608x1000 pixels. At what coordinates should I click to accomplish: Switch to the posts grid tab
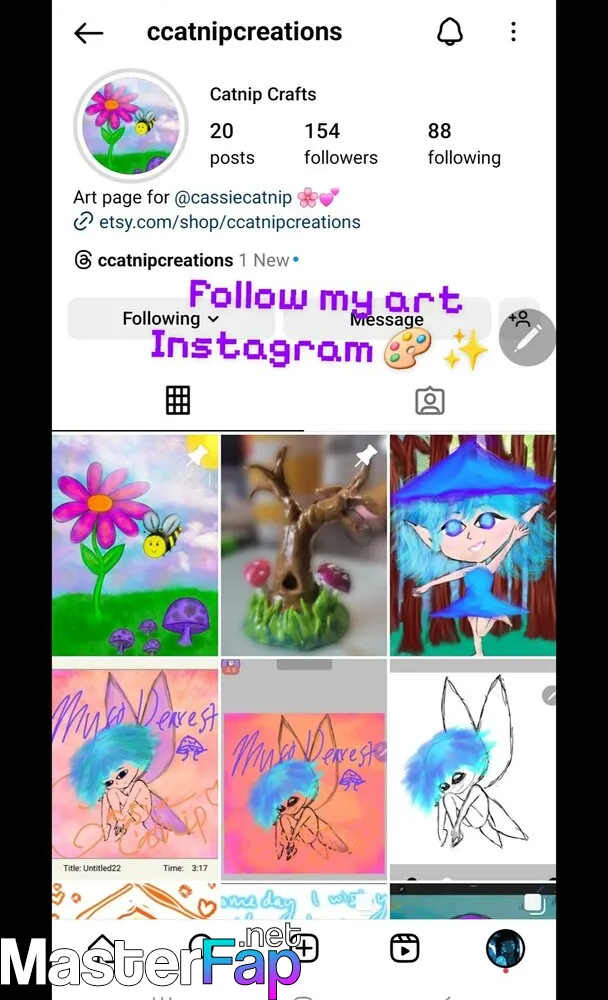pos(178,401)
